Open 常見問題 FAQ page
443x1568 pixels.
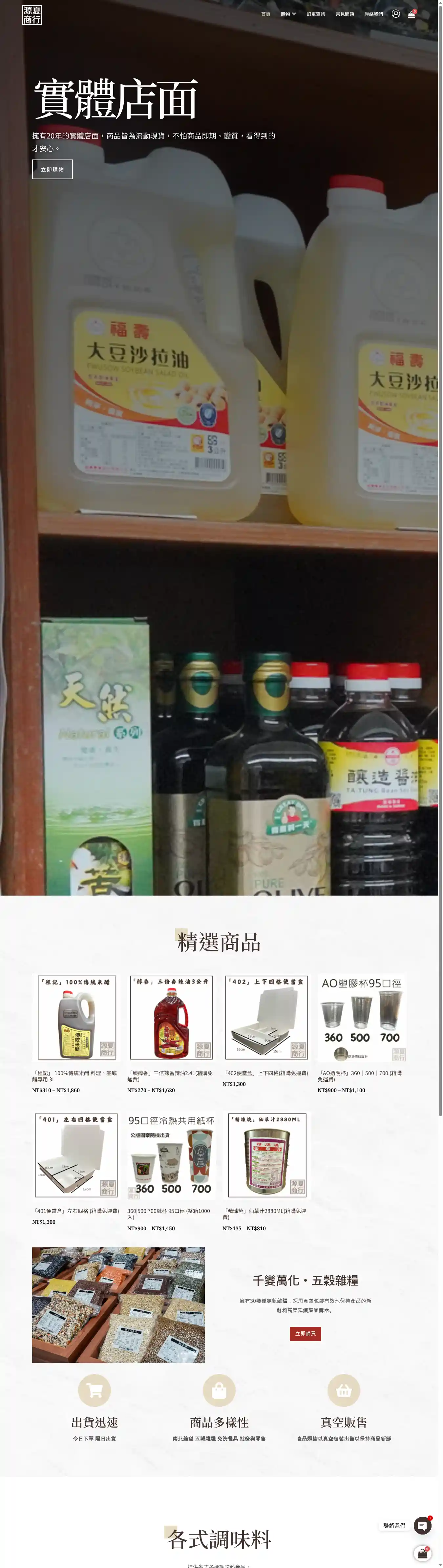click(x=345, y=14)
